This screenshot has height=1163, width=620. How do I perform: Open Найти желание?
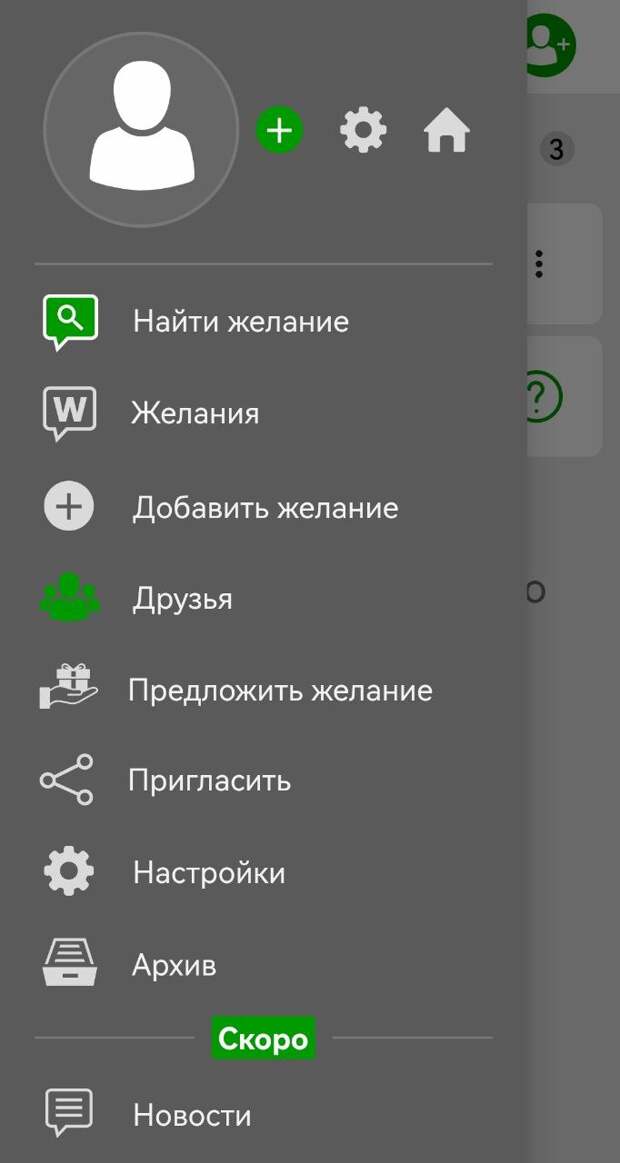point(240,322)
